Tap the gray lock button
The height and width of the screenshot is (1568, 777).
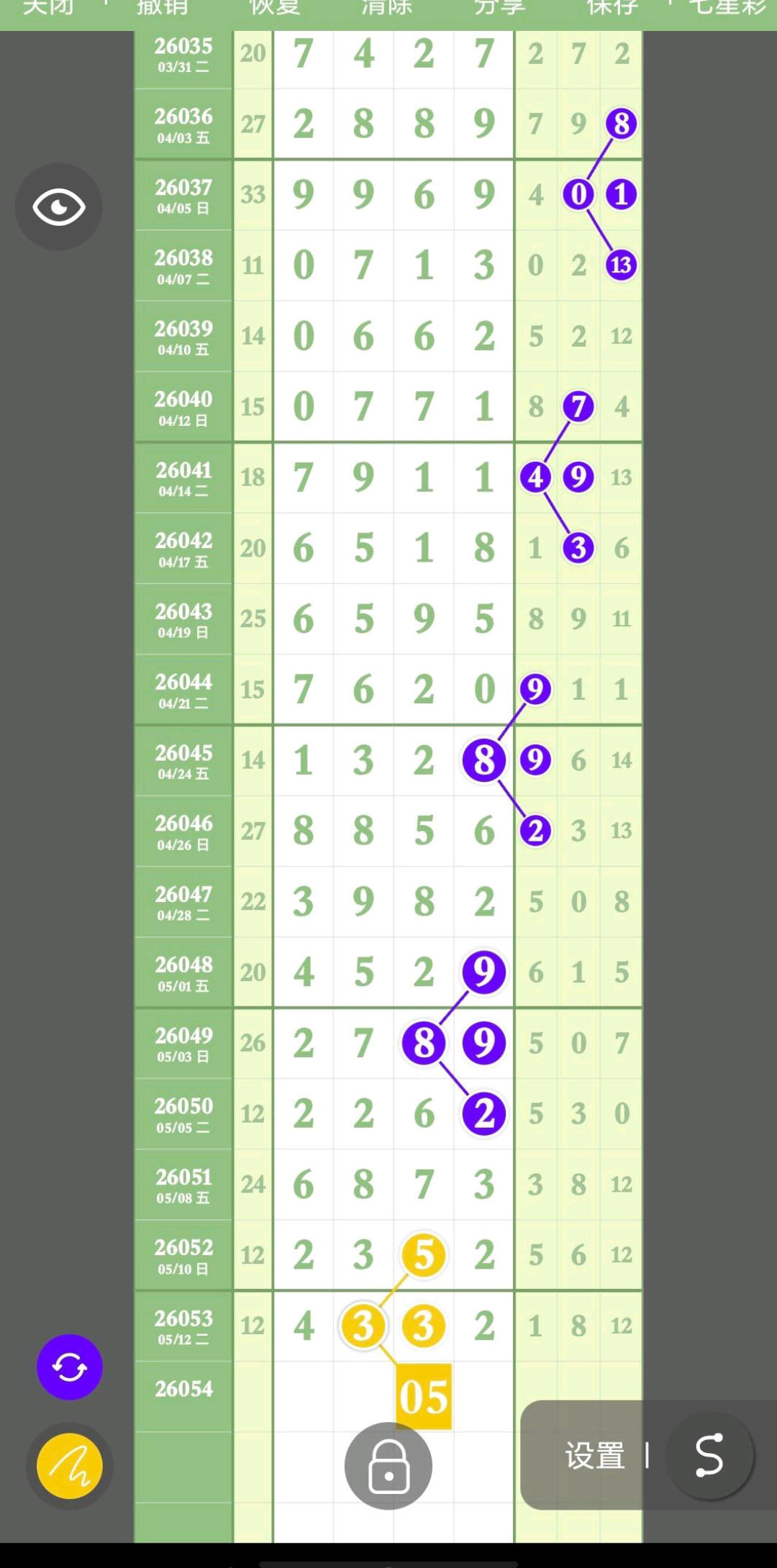point(388,1466)
